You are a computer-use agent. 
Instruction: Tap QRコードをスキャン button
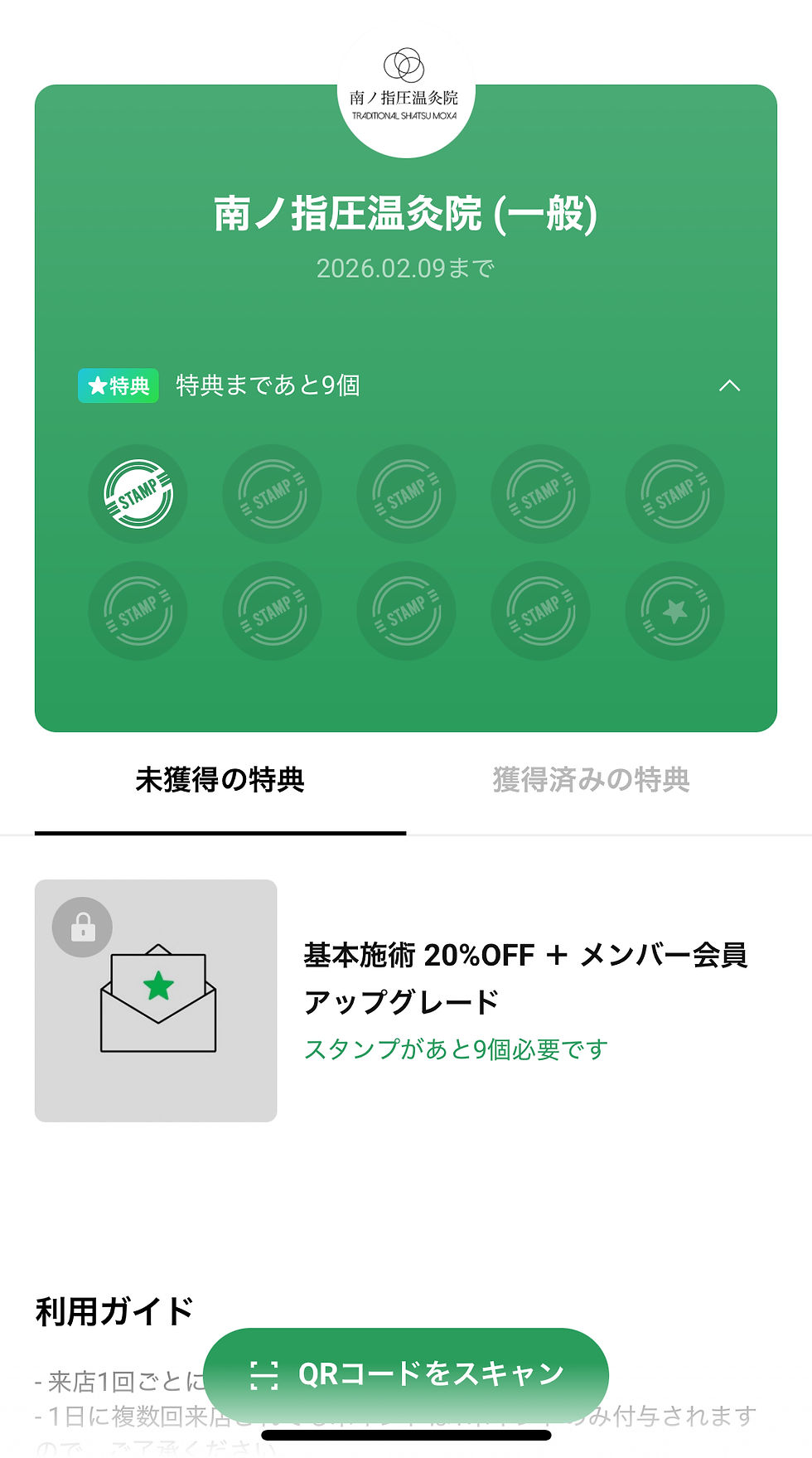coord(406,1373)
